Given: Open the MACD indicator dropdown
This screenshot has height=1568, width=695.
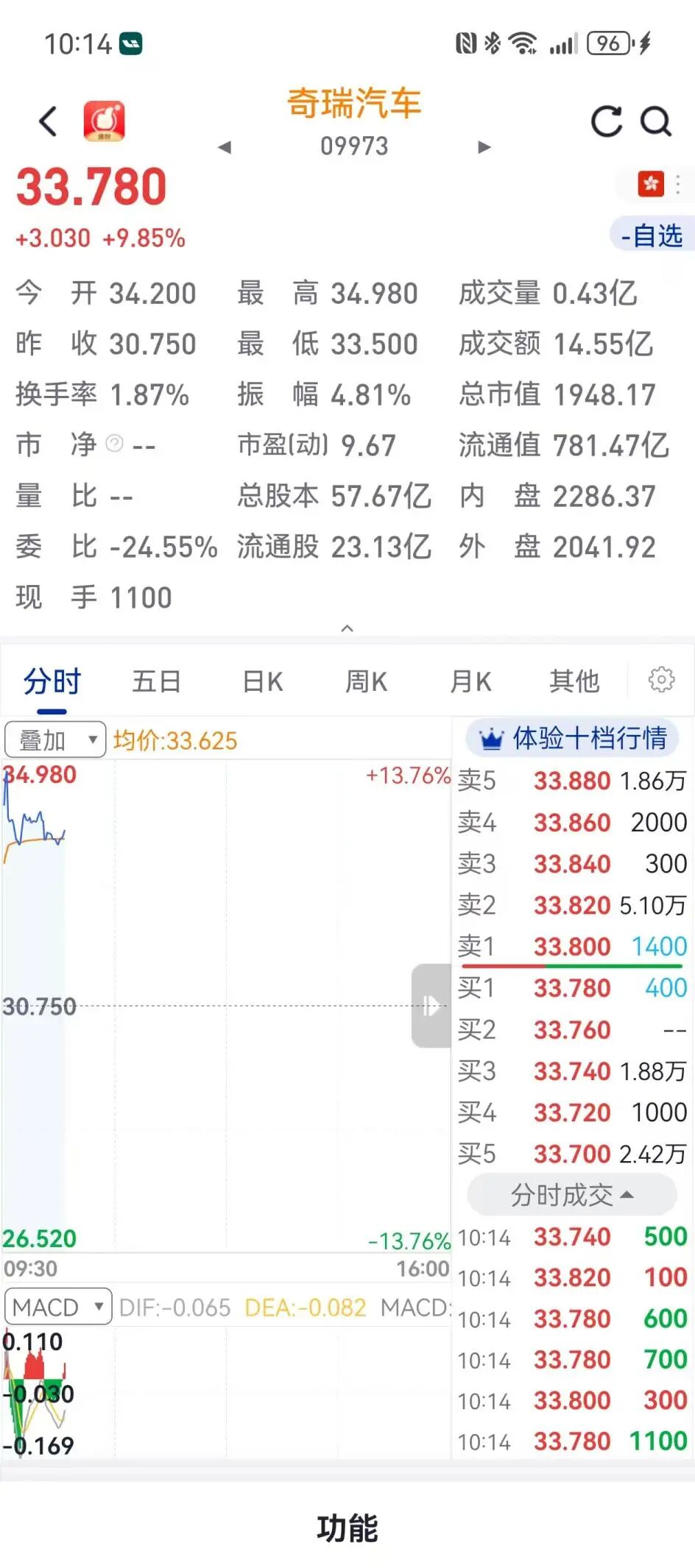Looking at the screenshot, I should pos(57,1306).
